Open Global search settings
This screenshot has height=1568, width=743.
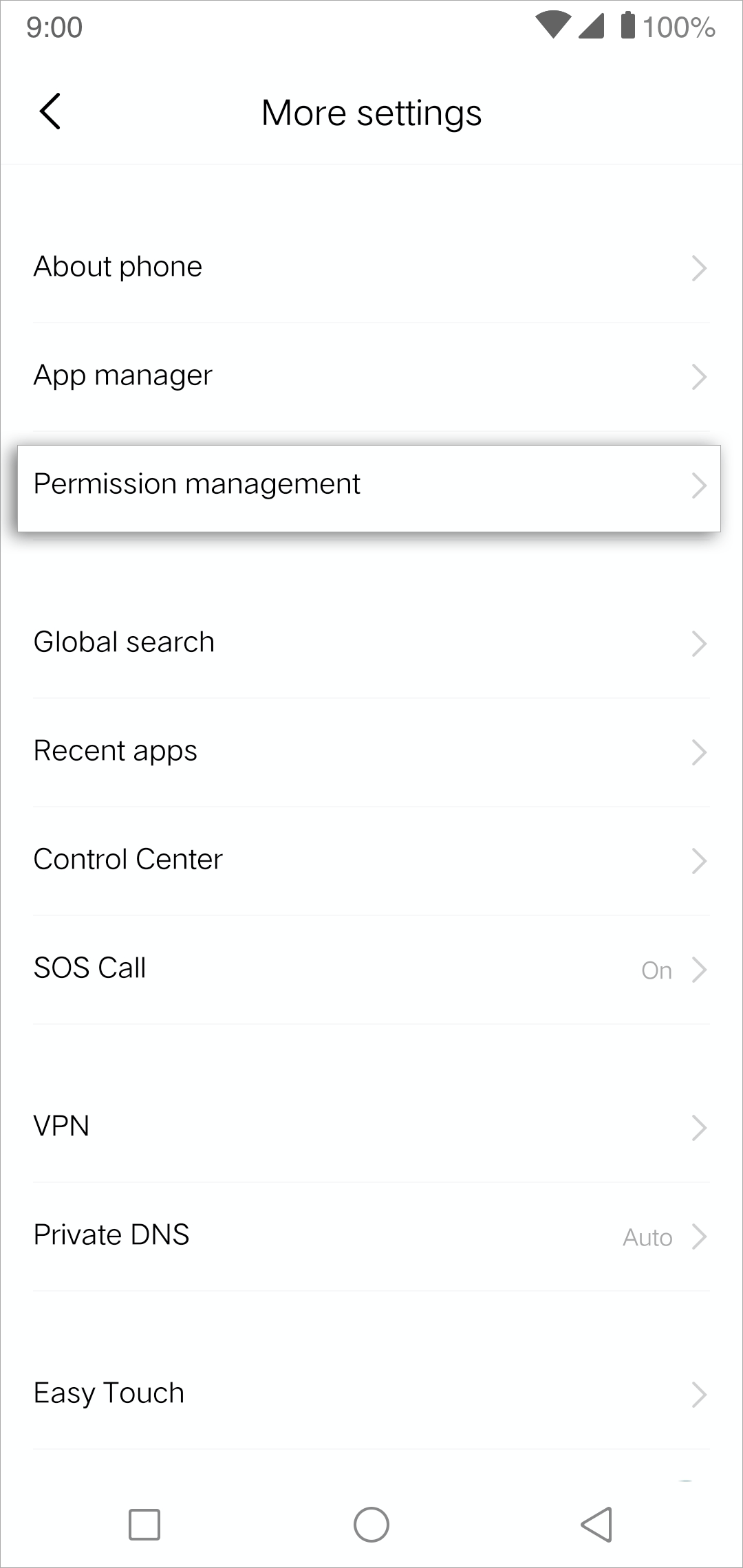click(371, 643)
